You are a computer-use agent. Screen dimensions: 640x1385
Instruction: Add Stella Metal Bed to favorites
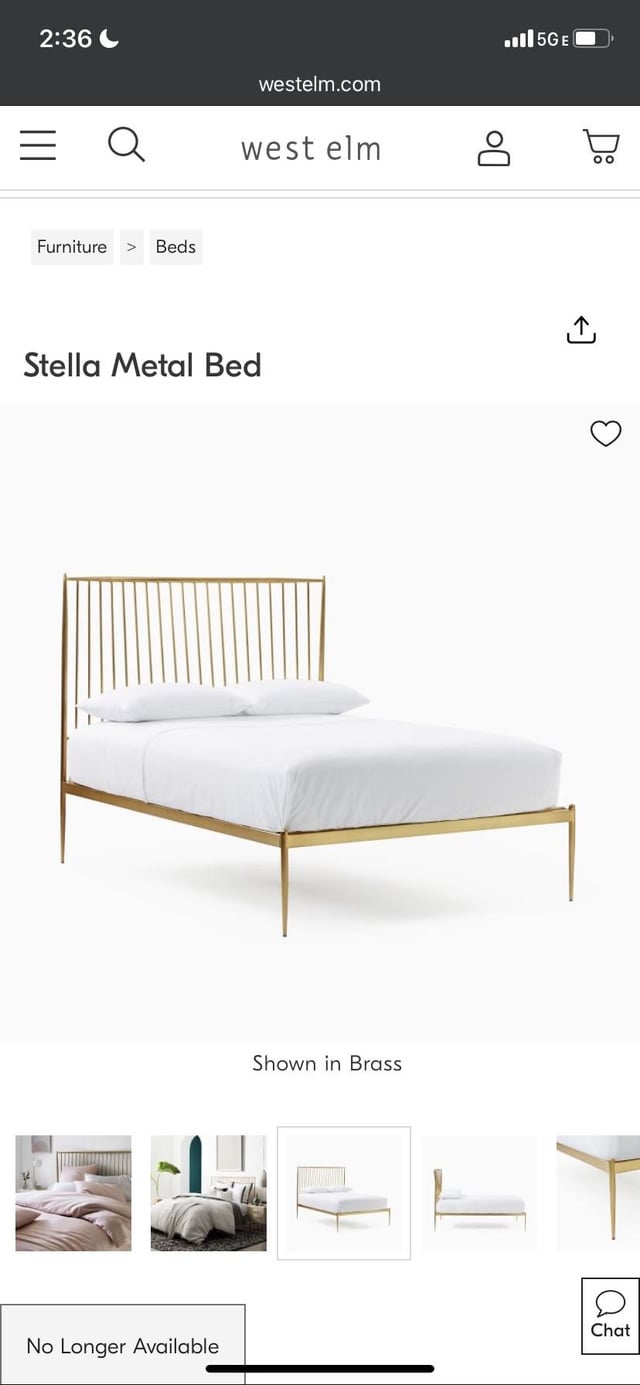tap(605, 433)
